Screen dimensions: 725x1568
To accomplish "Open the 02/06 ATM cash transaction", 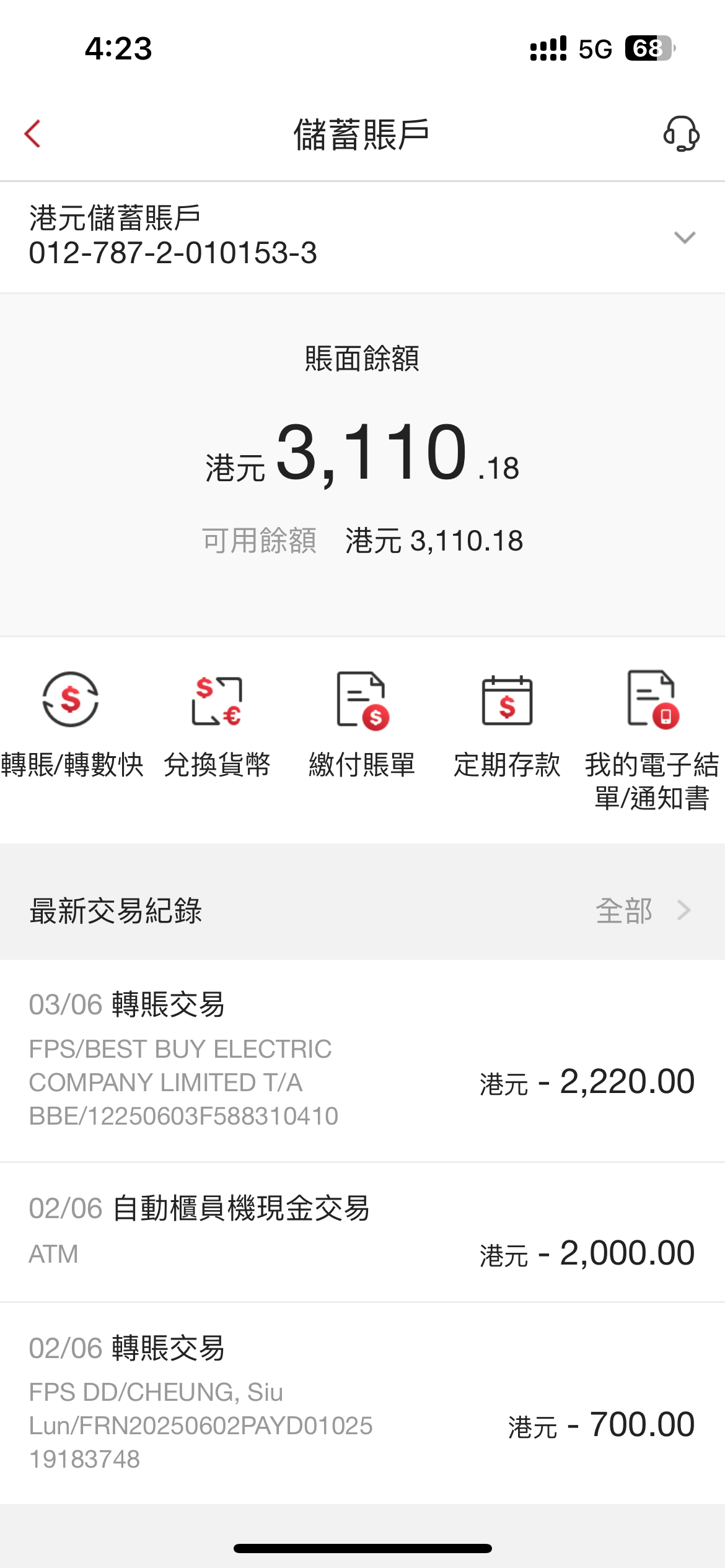I will [x=362, y=1232].
